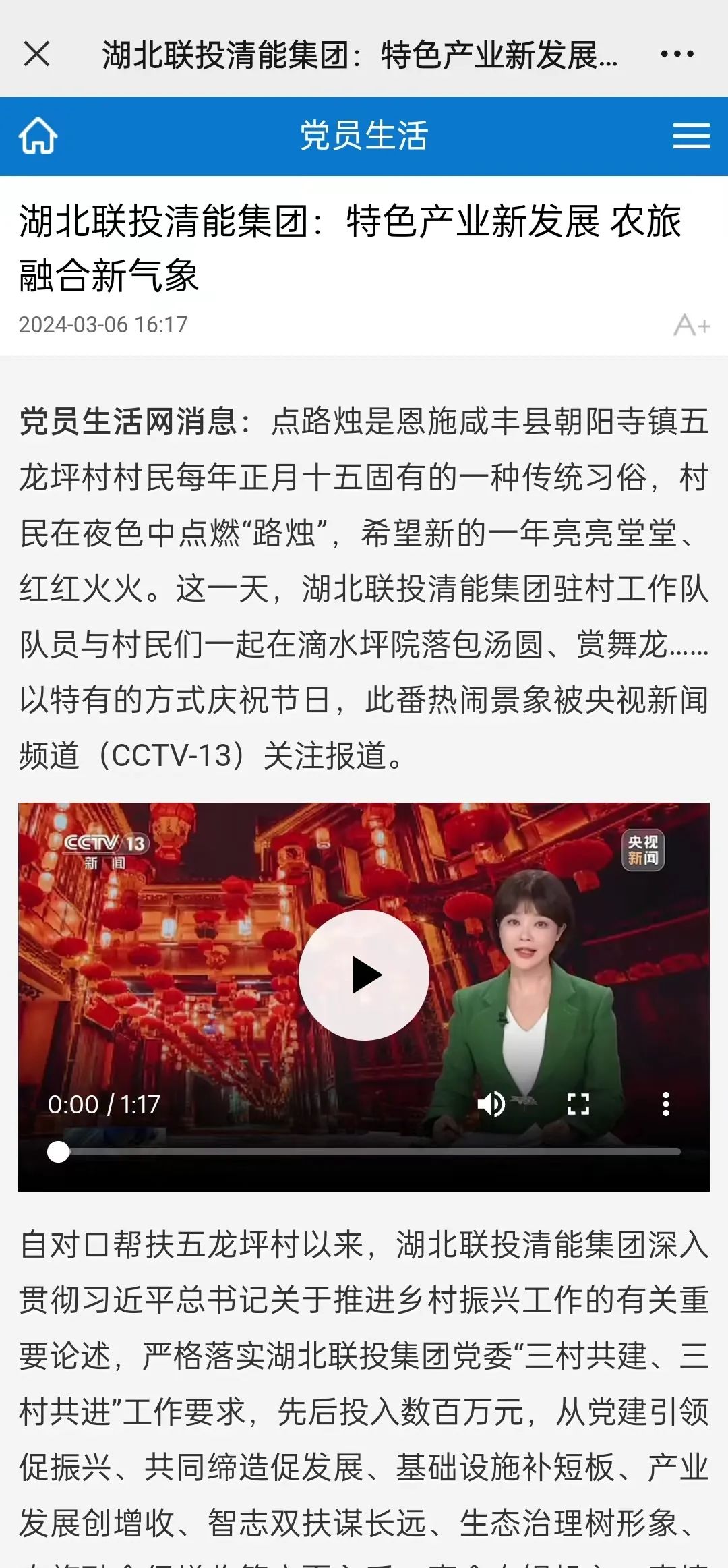728x1568 pixels.
Task: Close the article webview
Action: coord(36,54)
